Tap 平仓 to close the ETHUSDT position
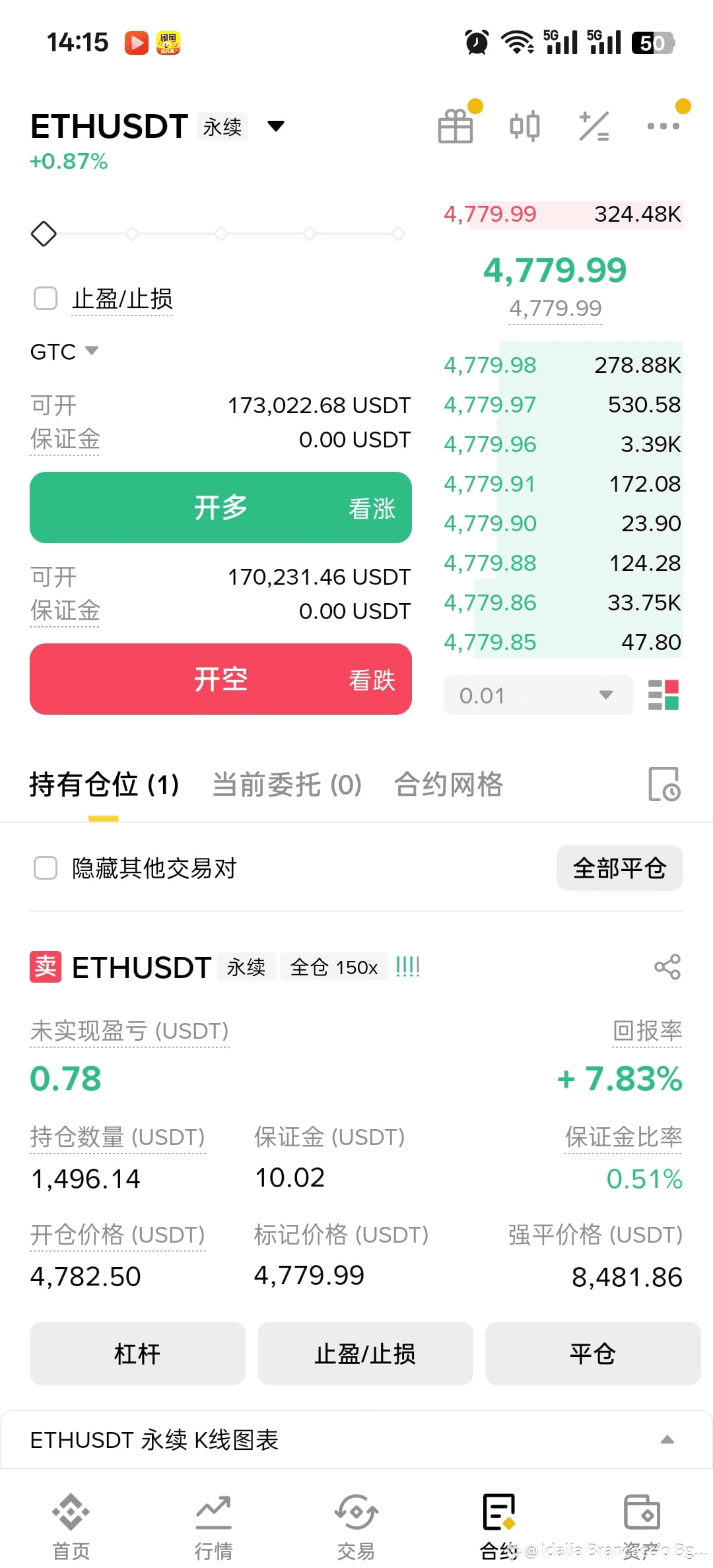This screenshot has width=713, height=1568. (593, 1354)
